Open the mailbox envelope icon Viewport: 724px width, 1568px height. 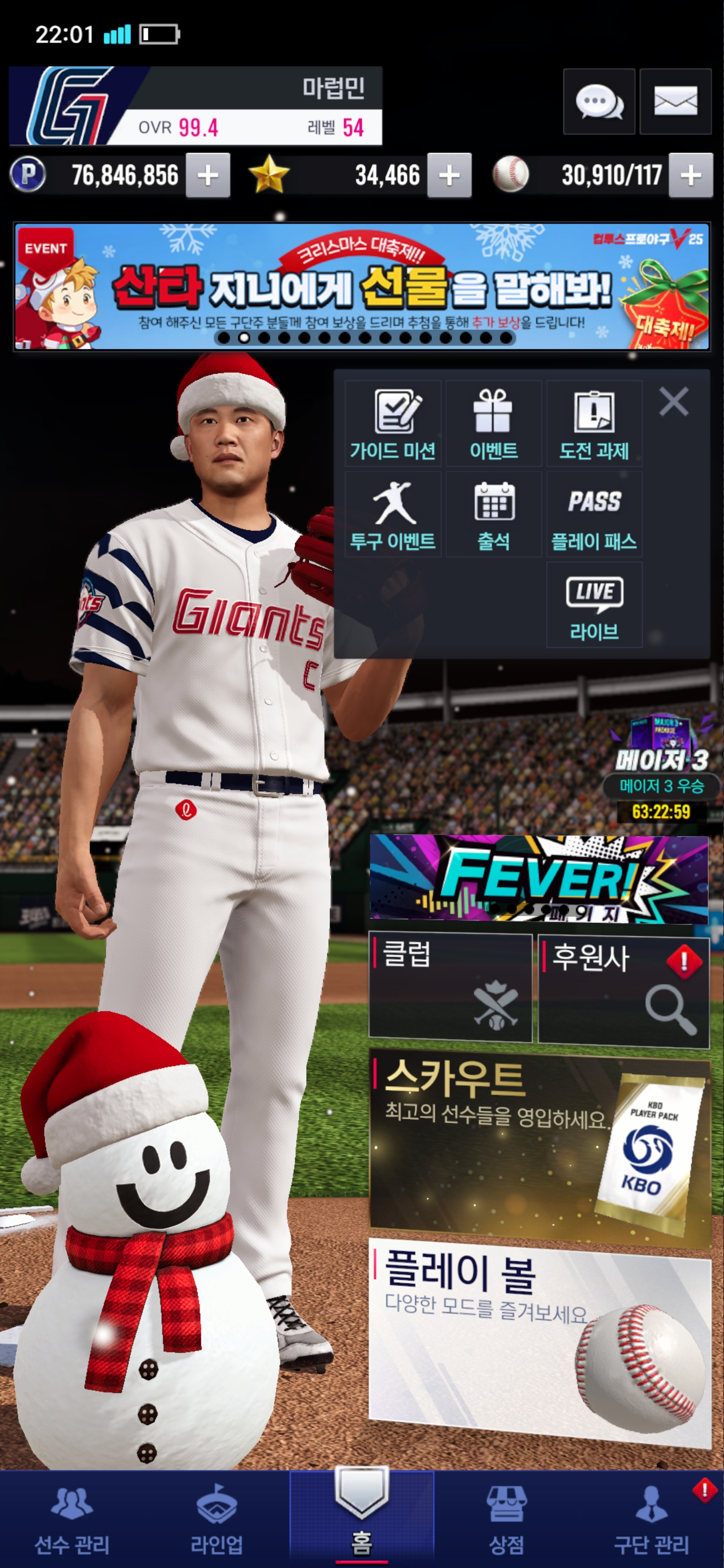coord(675,101)
